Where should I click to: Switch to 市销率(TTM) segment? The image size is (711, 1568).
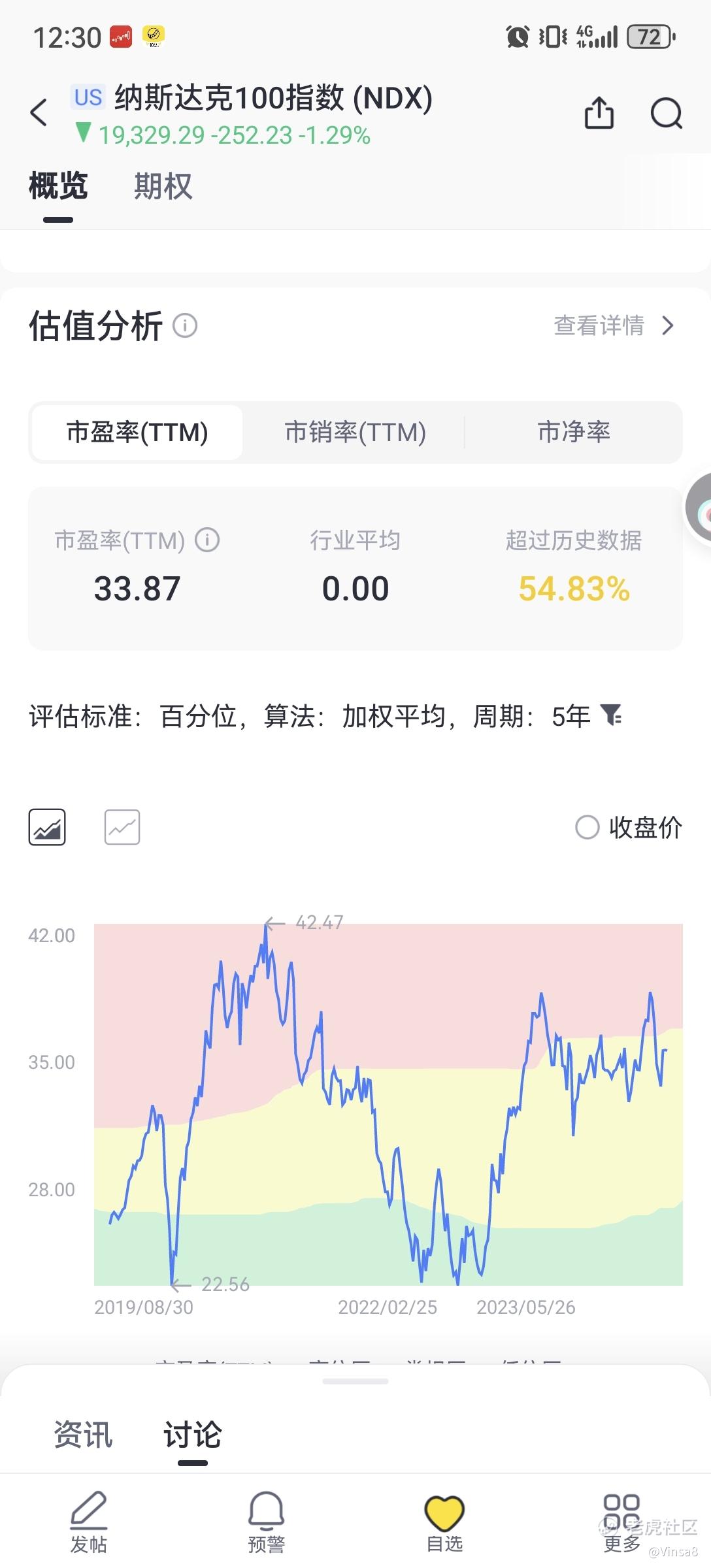(x=355, y=433)
